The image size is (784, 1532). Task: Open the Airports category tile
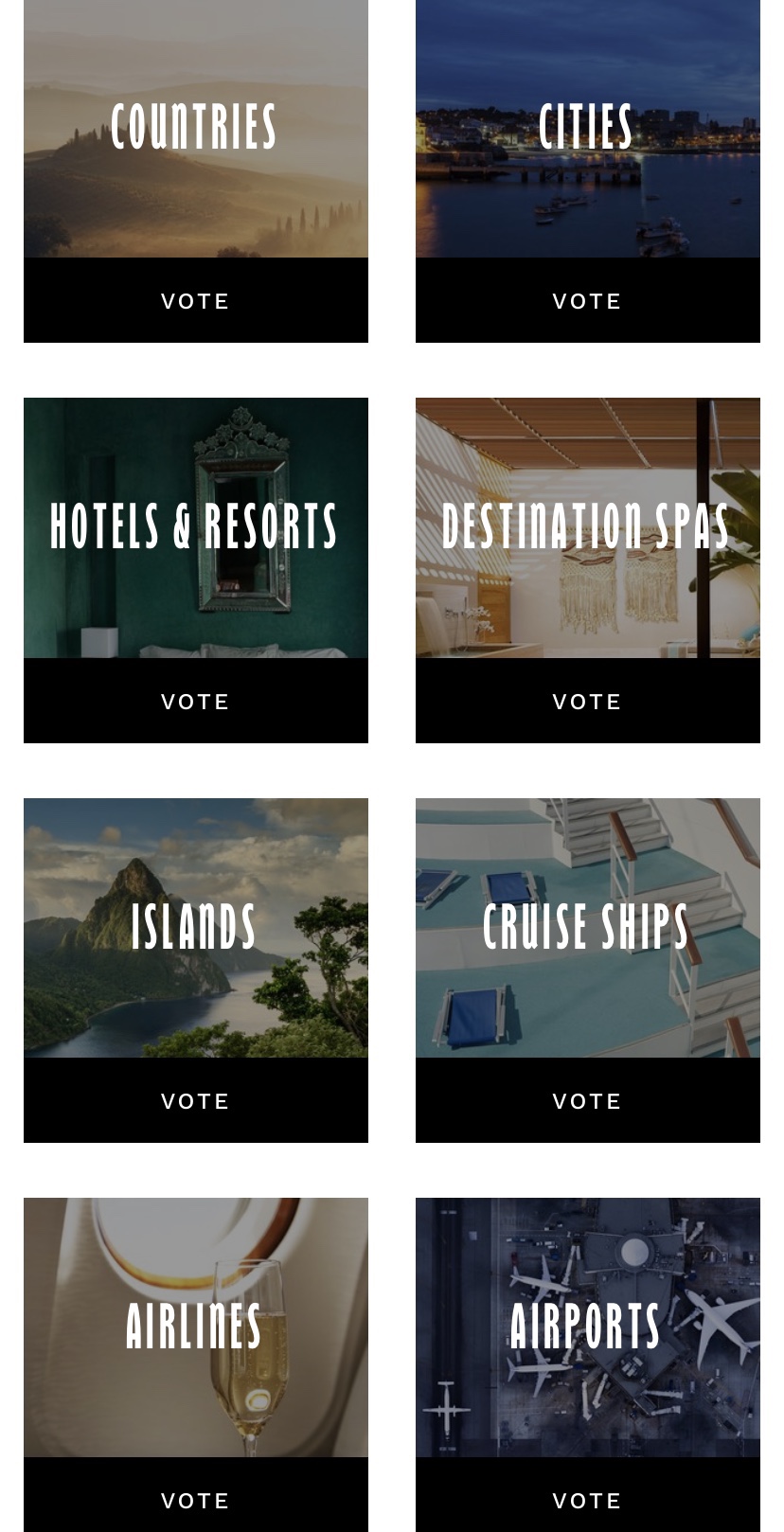(588, 1327)
